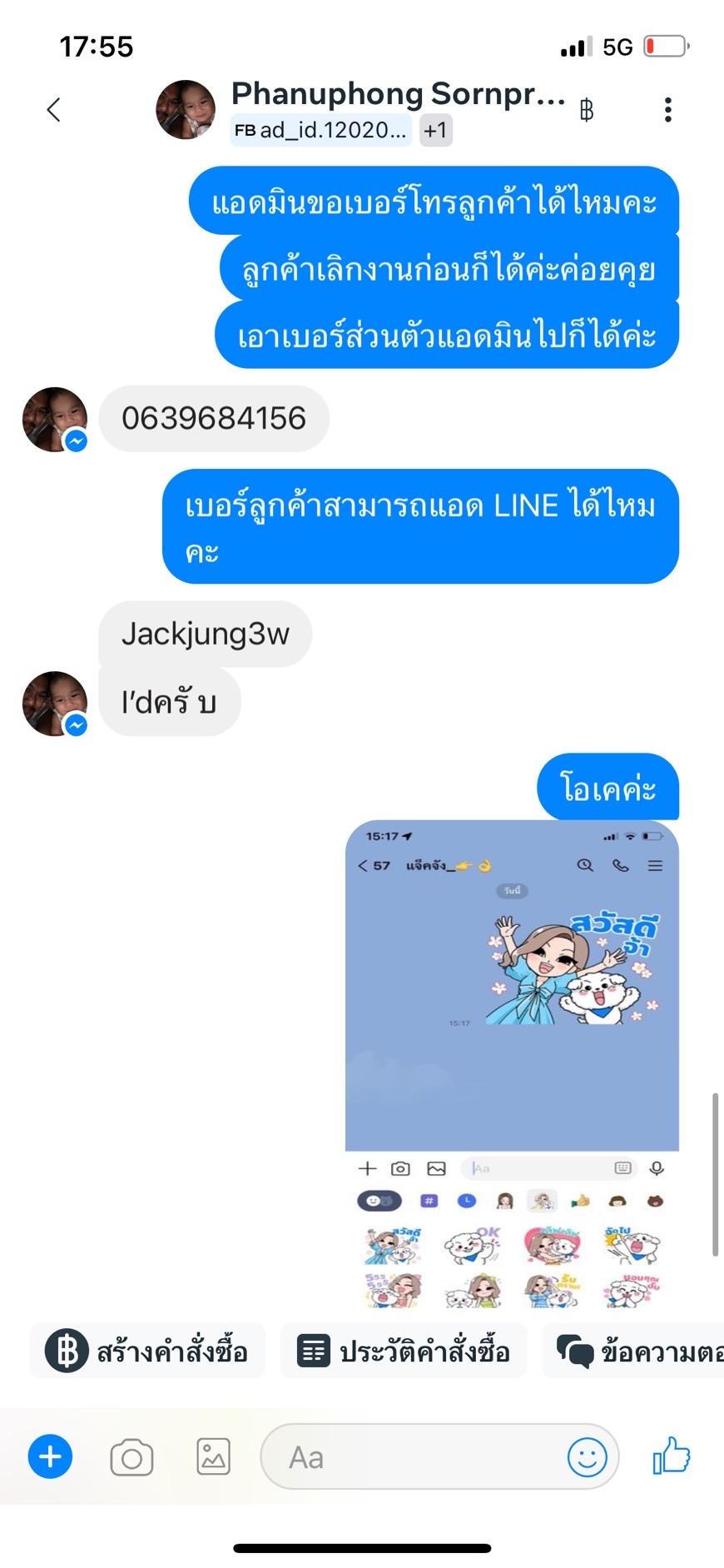Tap the baht icon in header

587,110
